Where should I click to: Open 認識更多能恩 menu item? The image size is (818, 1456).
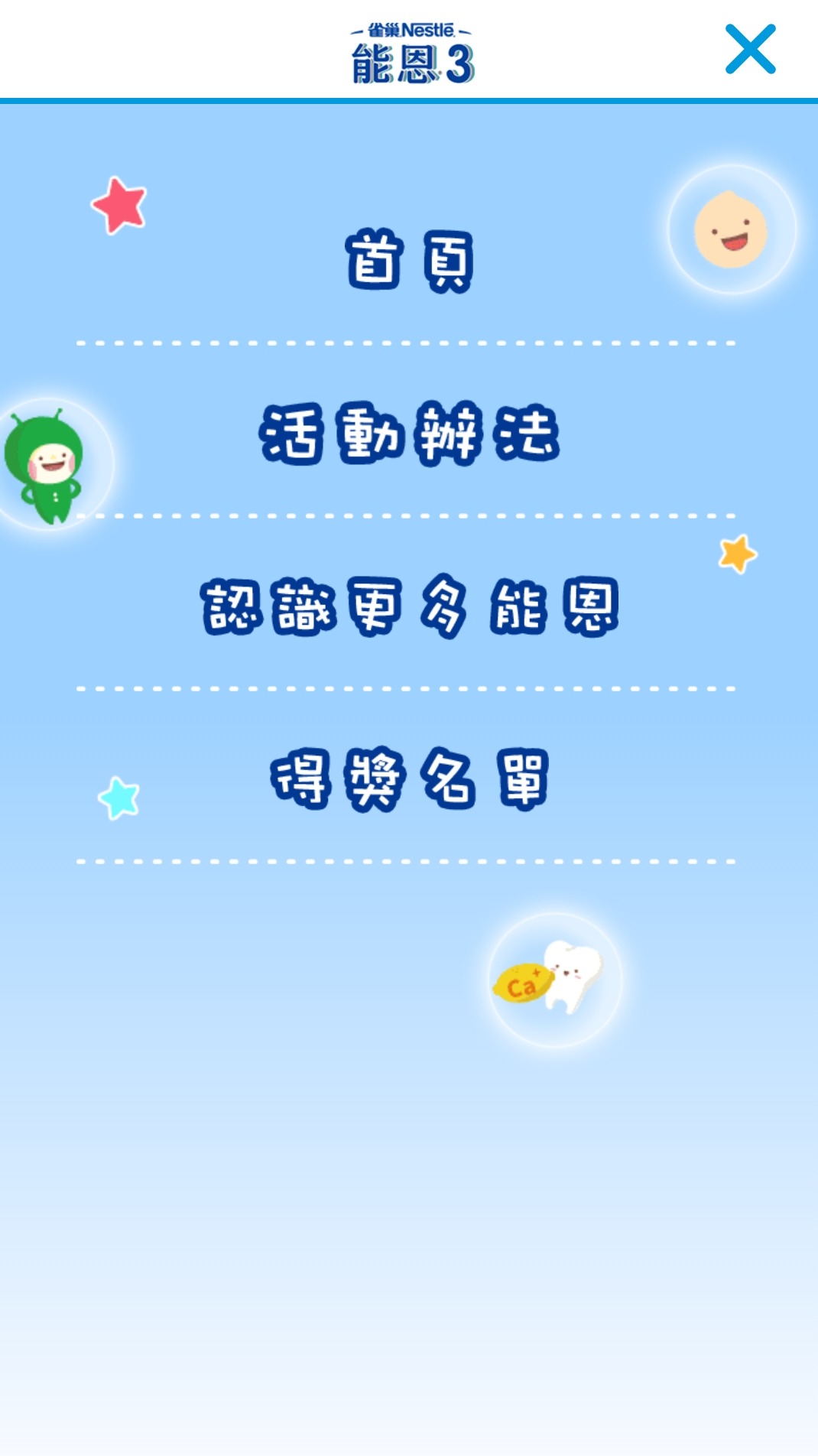coord(409,606)
